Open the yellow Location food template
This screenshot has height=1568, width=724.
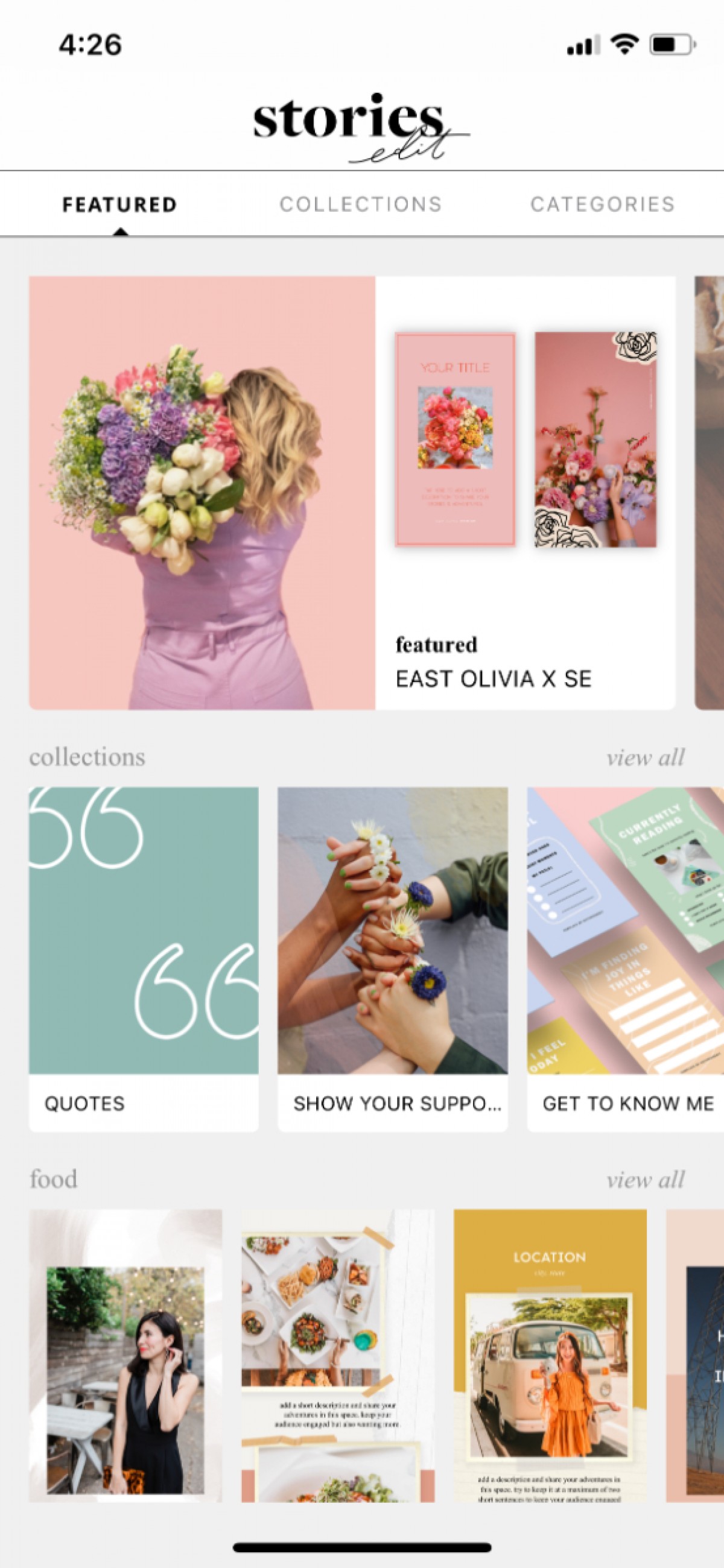coord(550,1355)
